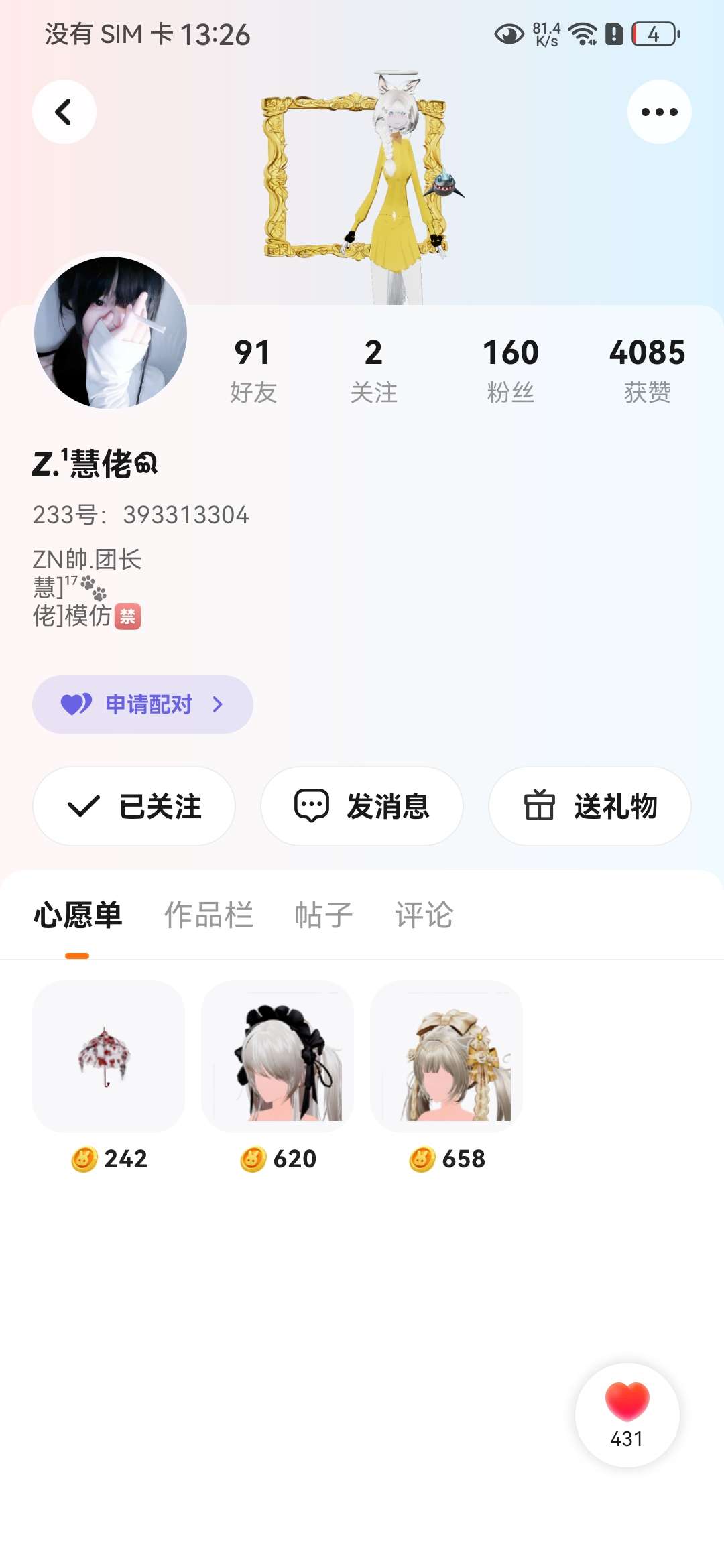Screen dimensions: 724x1568
Task: Switch to the 作品栏 tab
Action: coord(208,915)
